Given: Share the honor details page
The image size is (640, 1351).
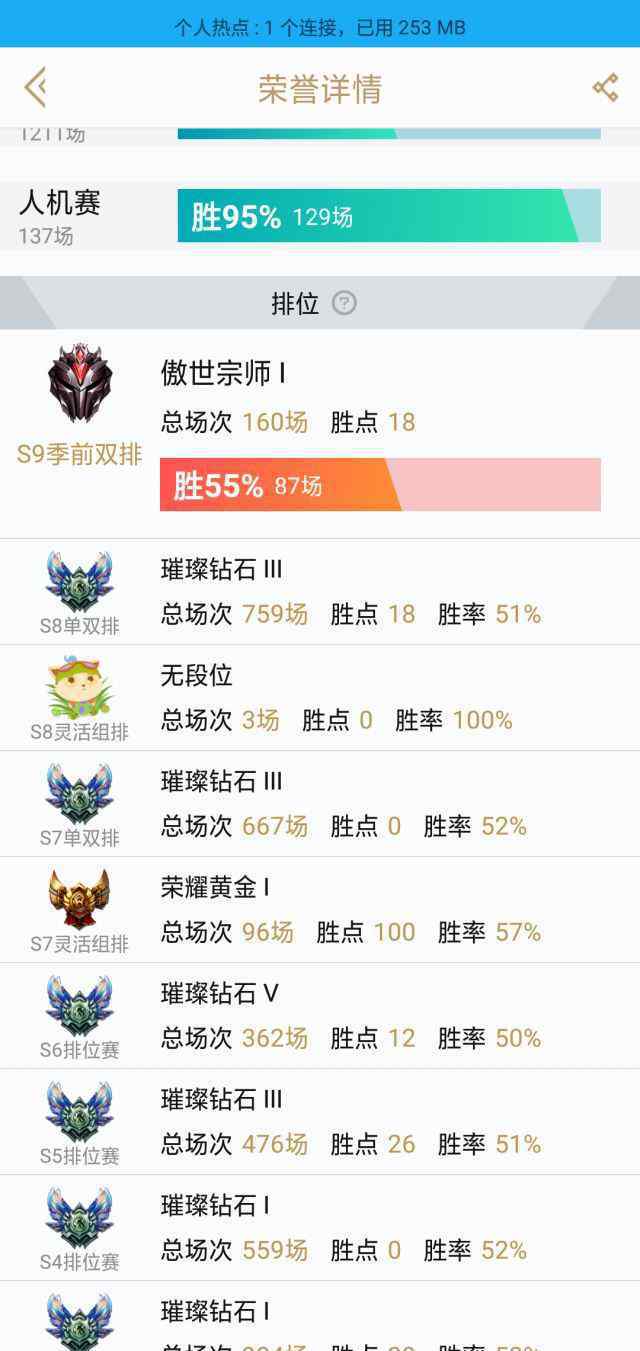Looking at the screenshot, I should (605, 88).
